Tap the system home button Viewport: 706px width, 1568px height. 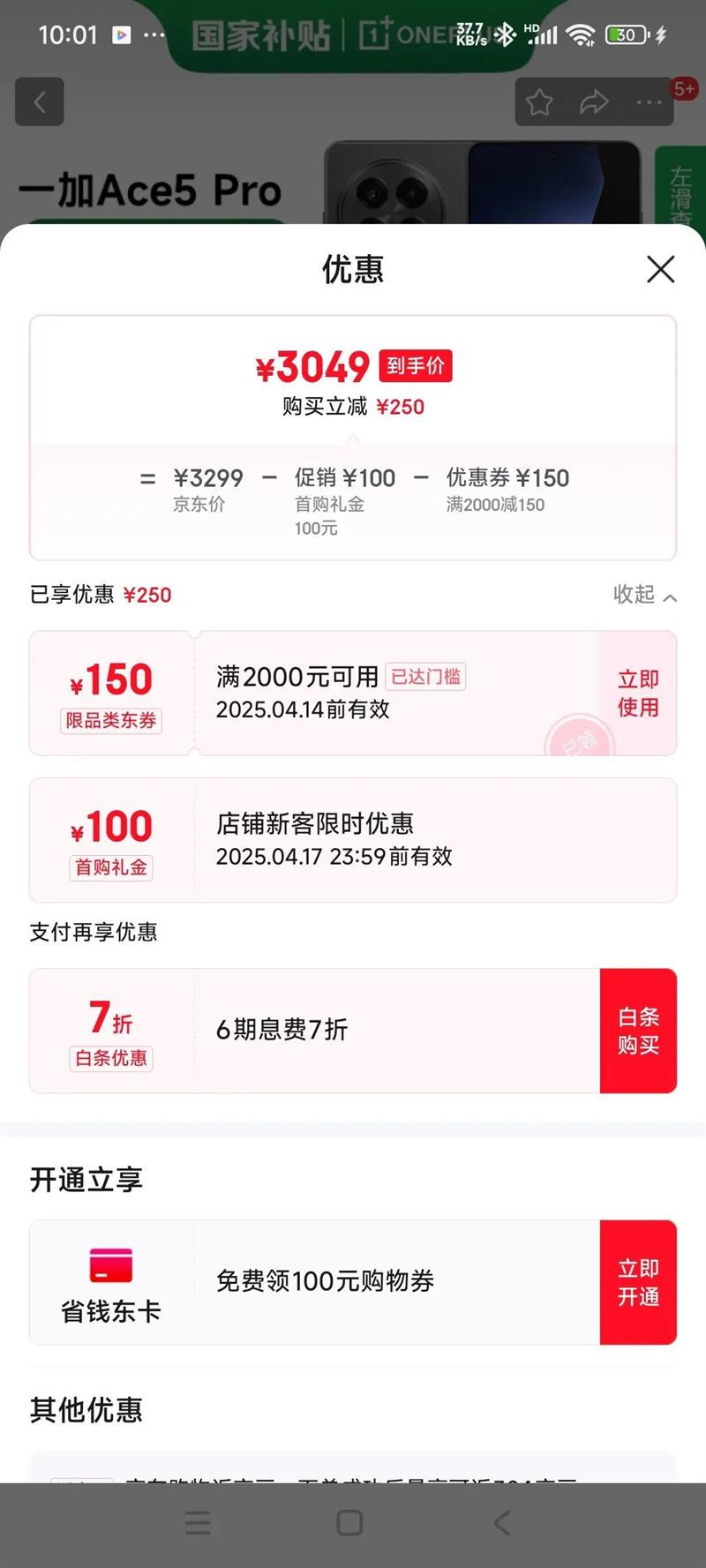350,1523
